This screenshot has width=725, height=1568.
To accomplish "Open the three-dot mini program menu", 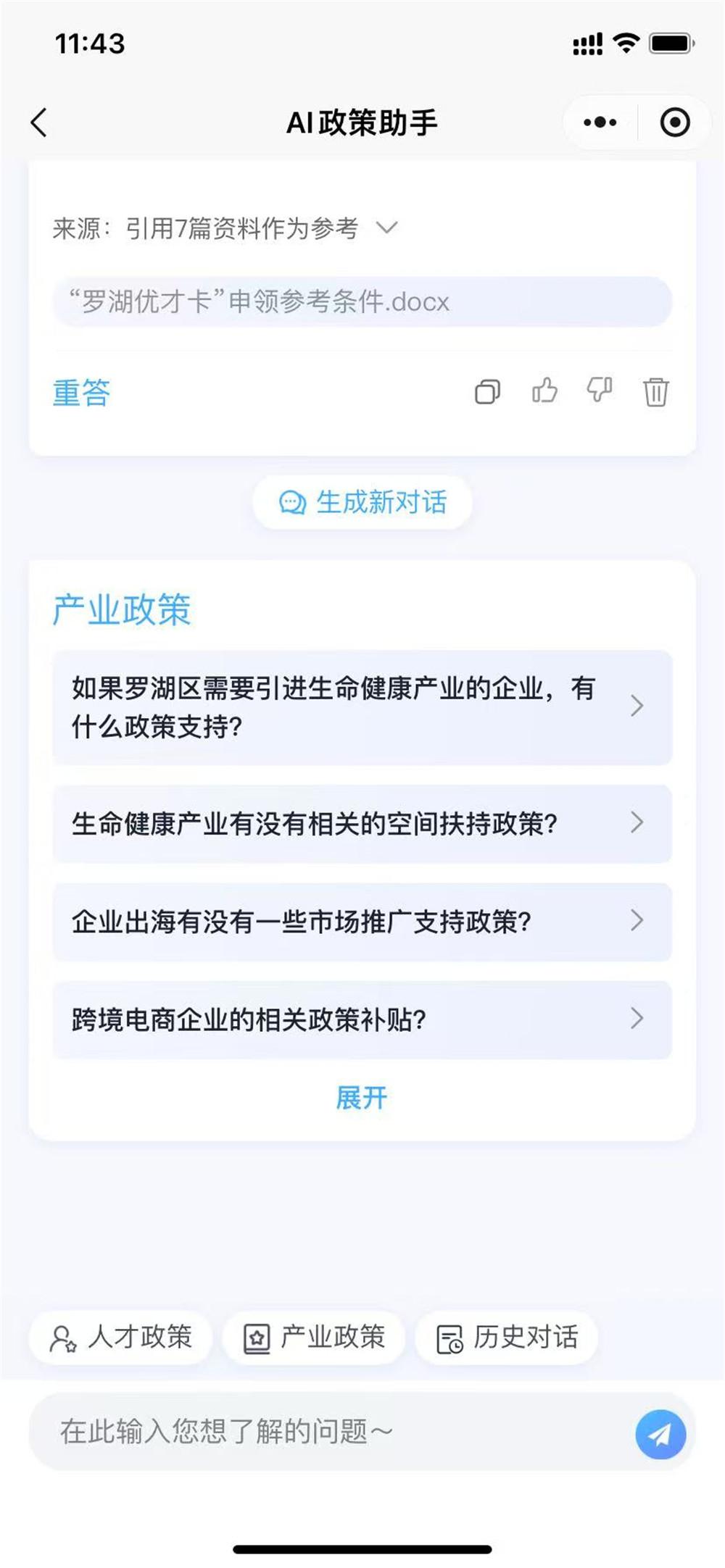I will pos(600,122).
